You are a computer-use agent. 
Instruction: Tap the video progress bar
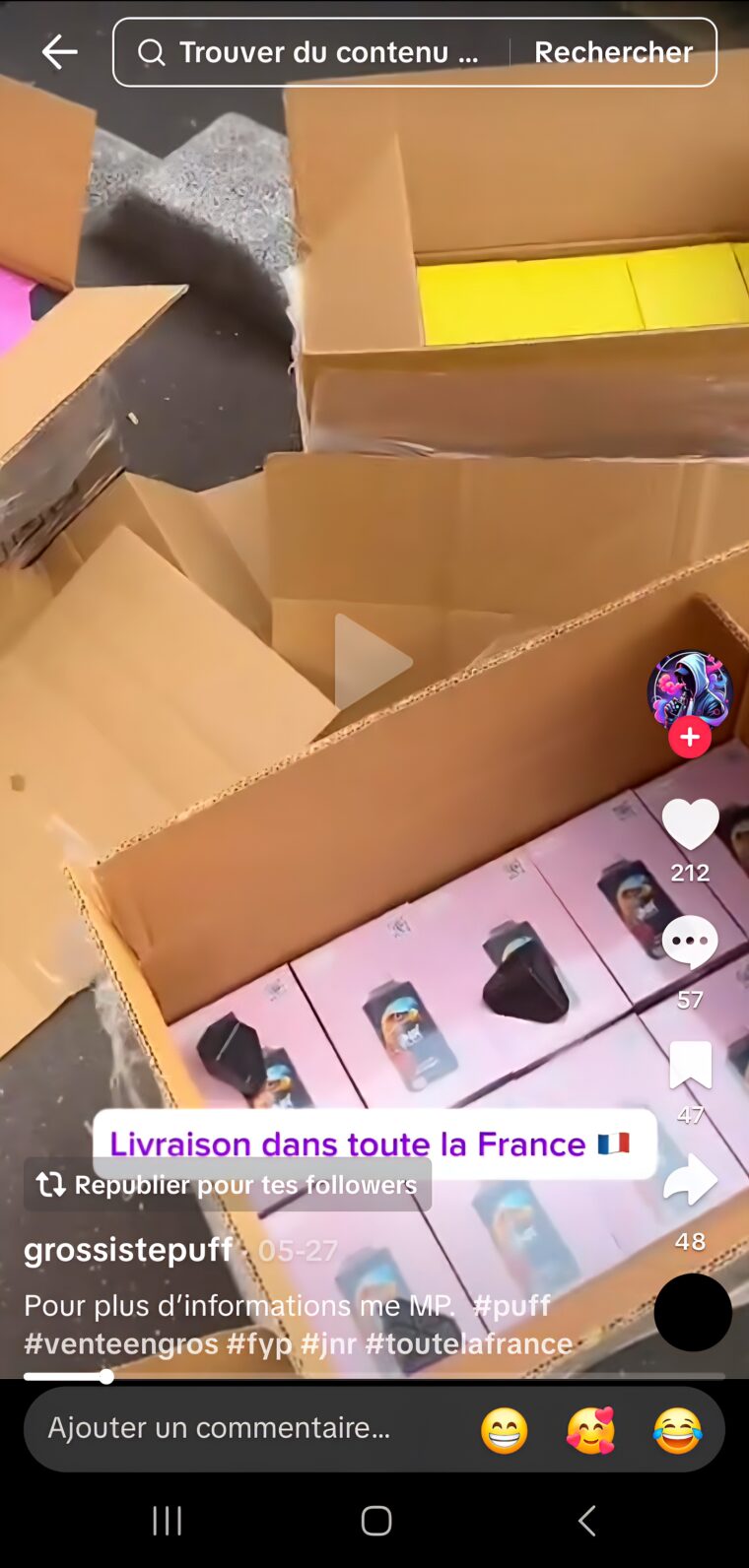coord(374,1376)
